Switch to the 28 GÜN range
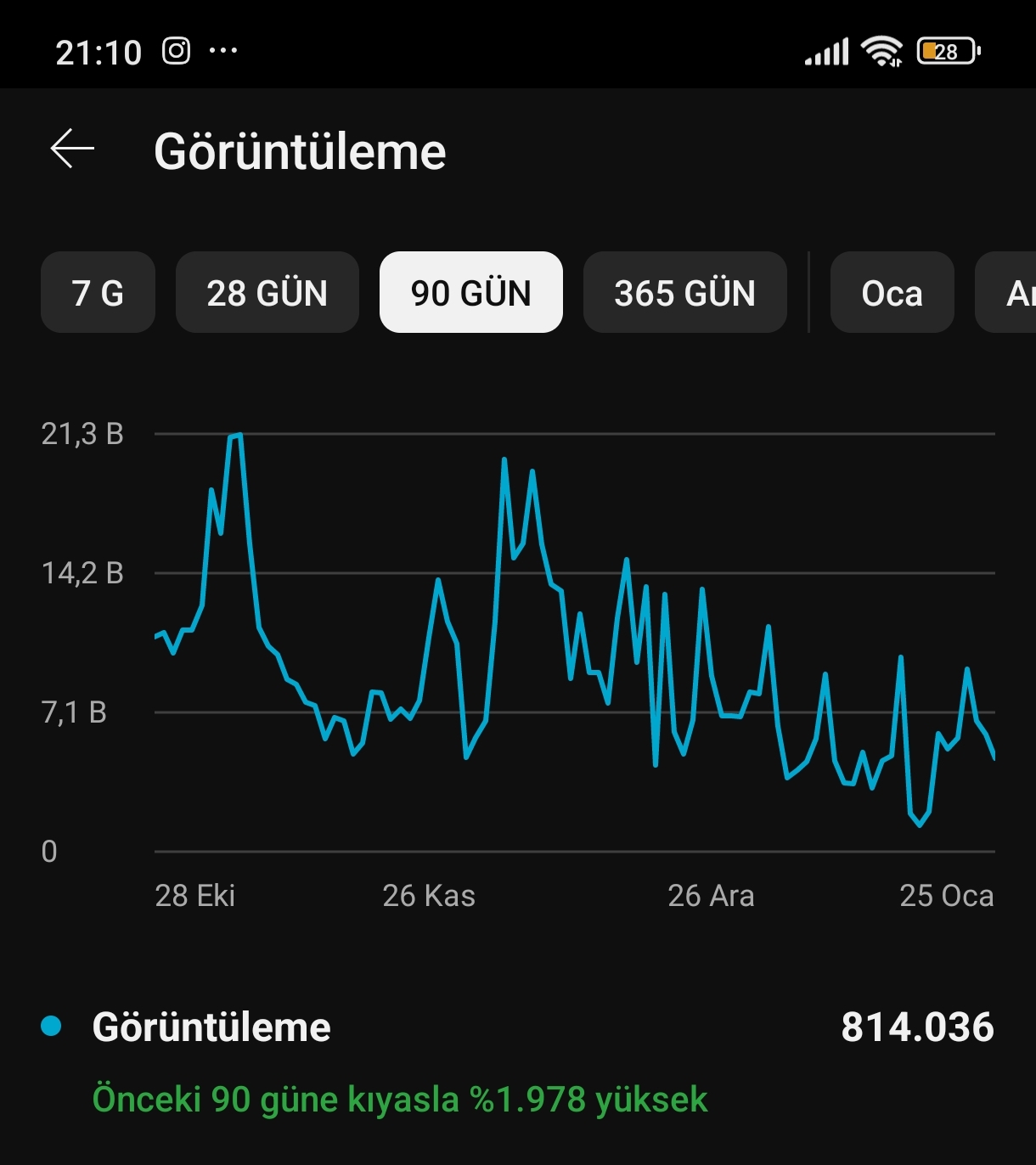1036x1165 pixels. tap(267, 292)
